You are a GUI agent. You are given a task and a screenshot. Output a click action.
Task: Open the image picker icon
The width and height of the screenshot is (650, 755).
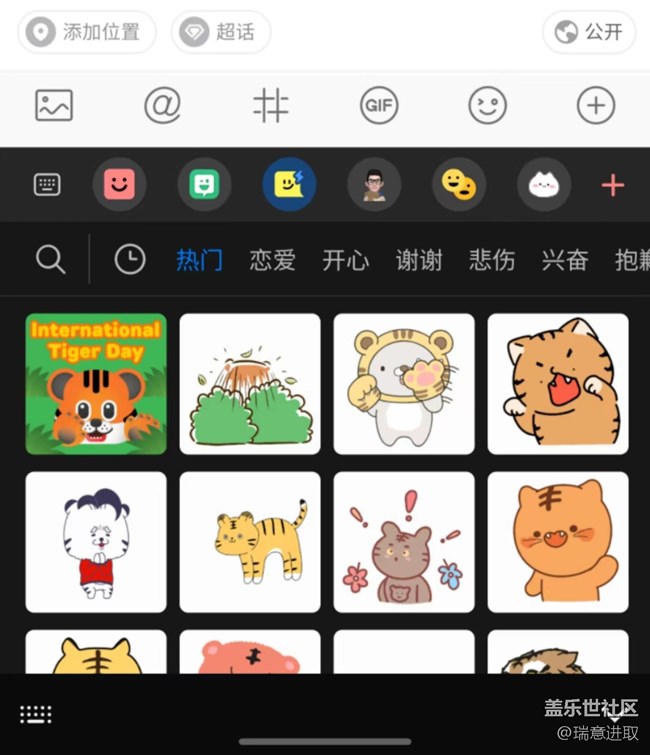click(x=54, y=105)
